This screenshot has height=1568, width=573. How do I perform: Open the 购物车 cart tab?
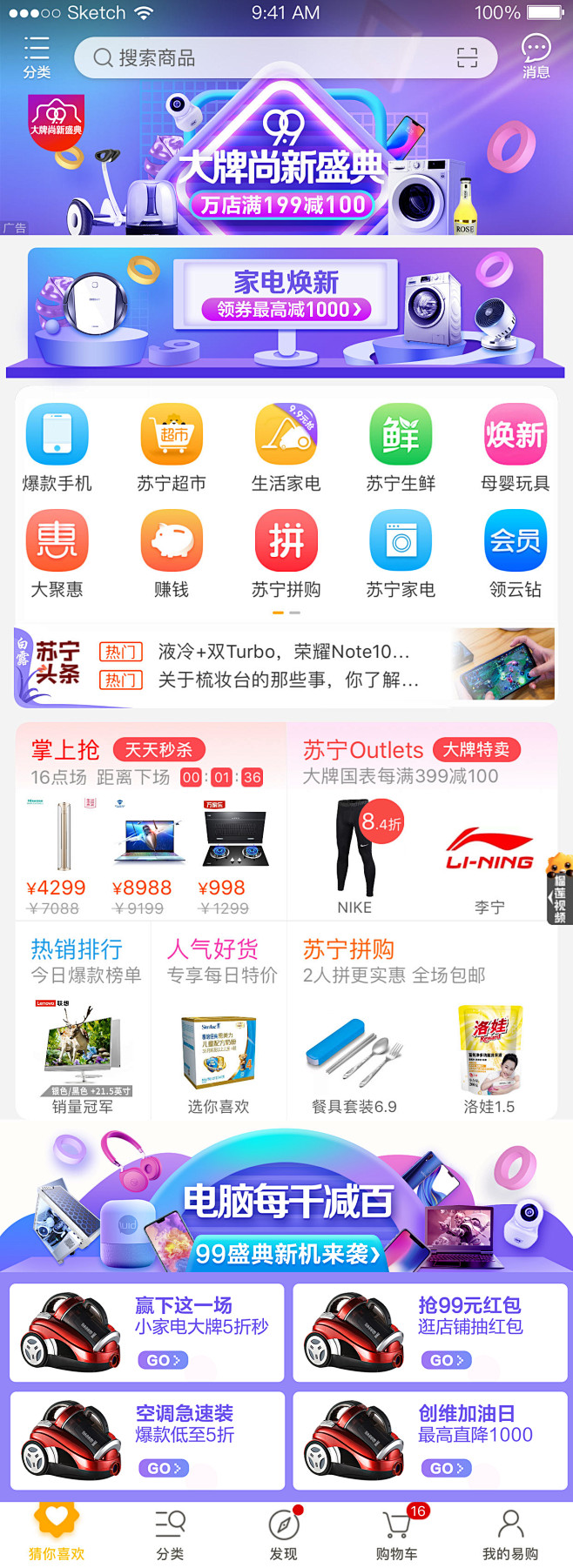397,1533
